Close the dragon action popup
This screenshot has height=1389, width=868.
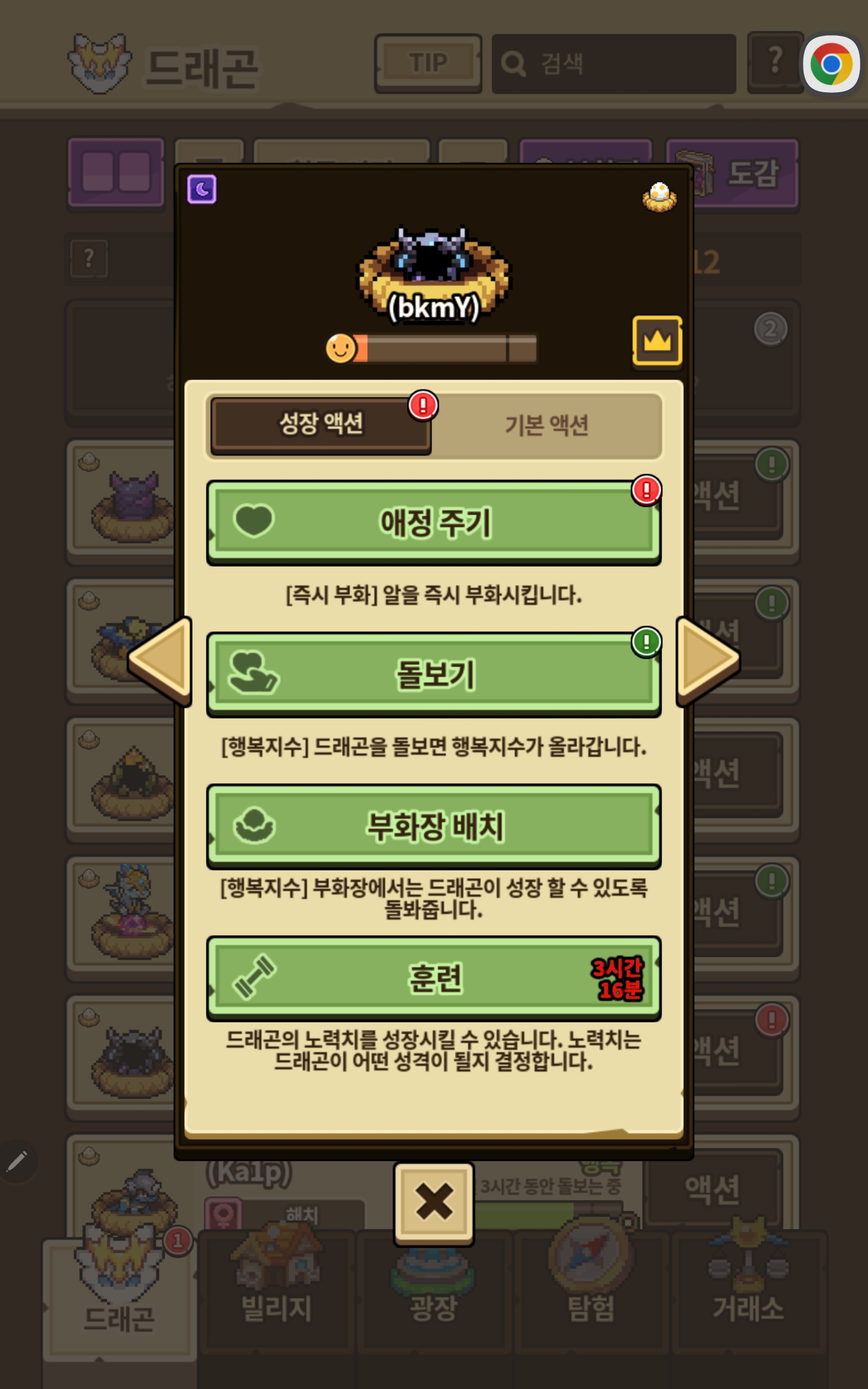click(433, 1202)
